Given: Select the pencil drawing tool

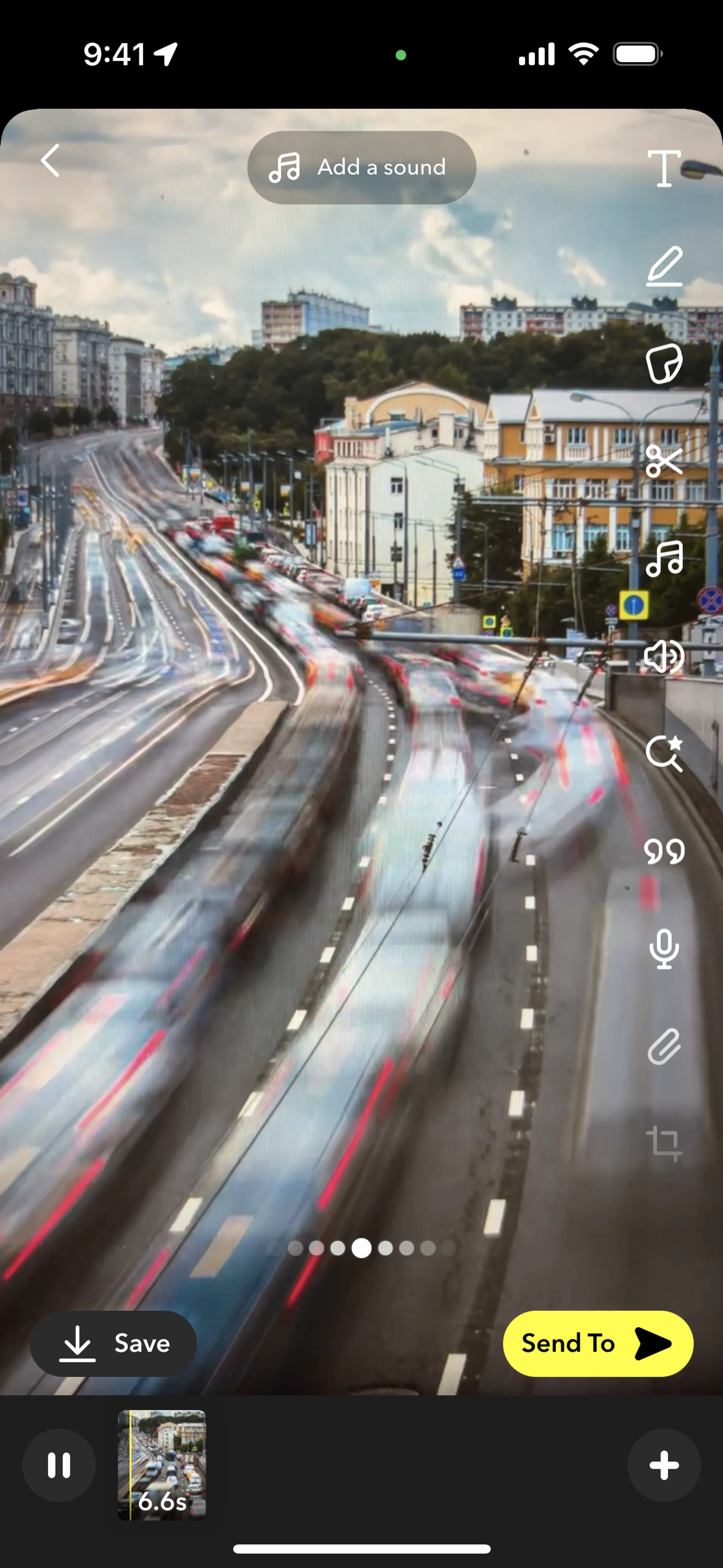Looking at the screenshot, I should tap(664, 266).
